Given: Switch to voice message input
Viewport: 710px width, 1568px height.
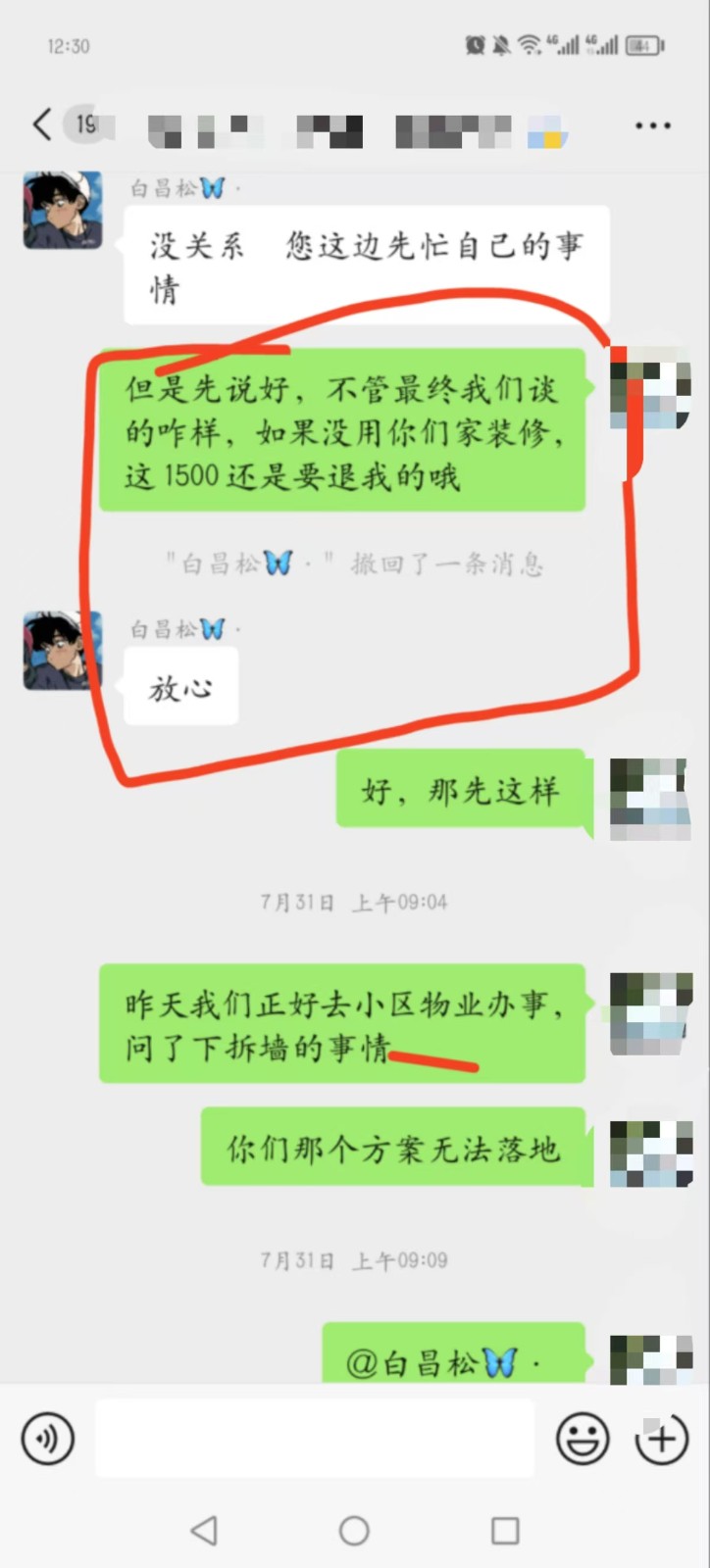Looking at the screenshot, I should [x=48, y=1438].
